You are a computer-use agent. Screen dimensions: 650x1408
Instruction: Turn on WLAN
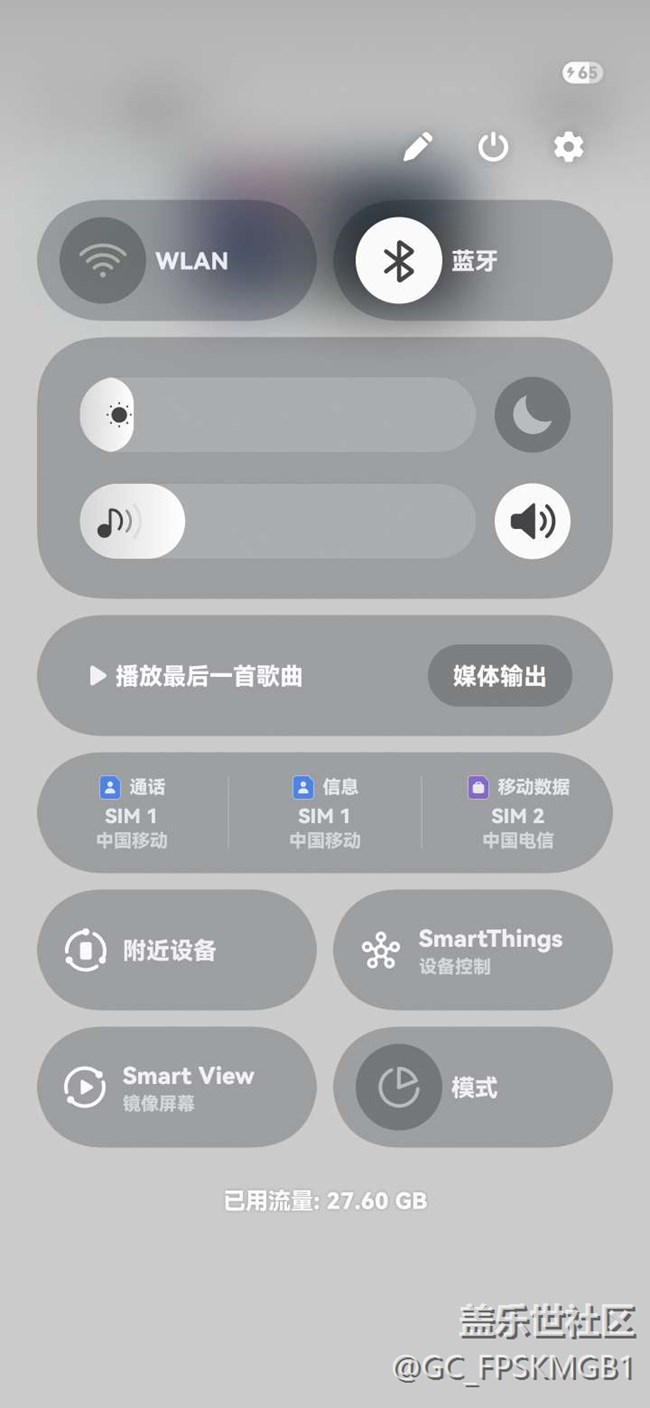pos(102,261)
